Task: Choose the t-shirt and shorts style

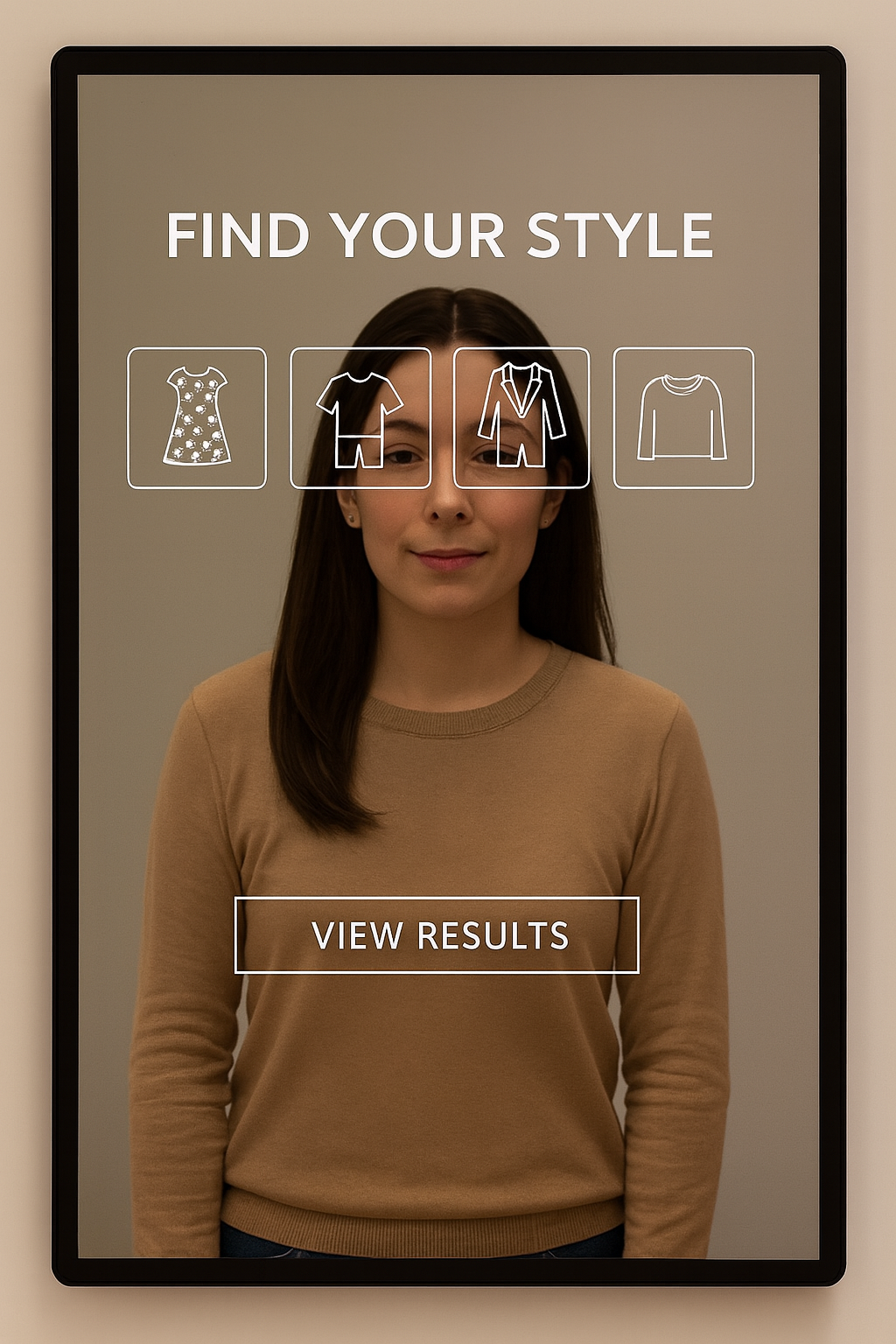Action: [x=360, y=417]
